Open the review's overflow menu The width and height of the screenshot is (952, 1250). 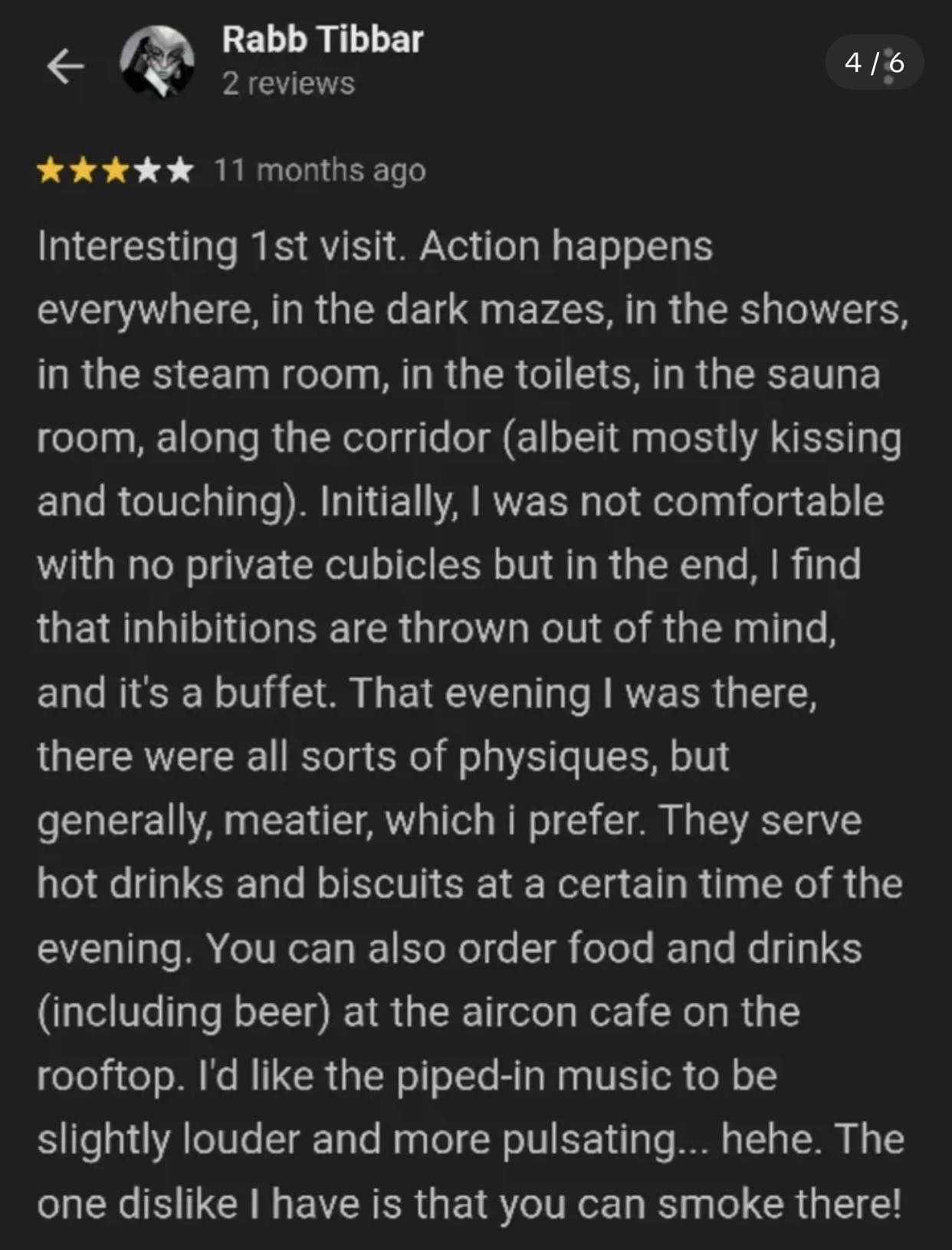coord(888,66)
